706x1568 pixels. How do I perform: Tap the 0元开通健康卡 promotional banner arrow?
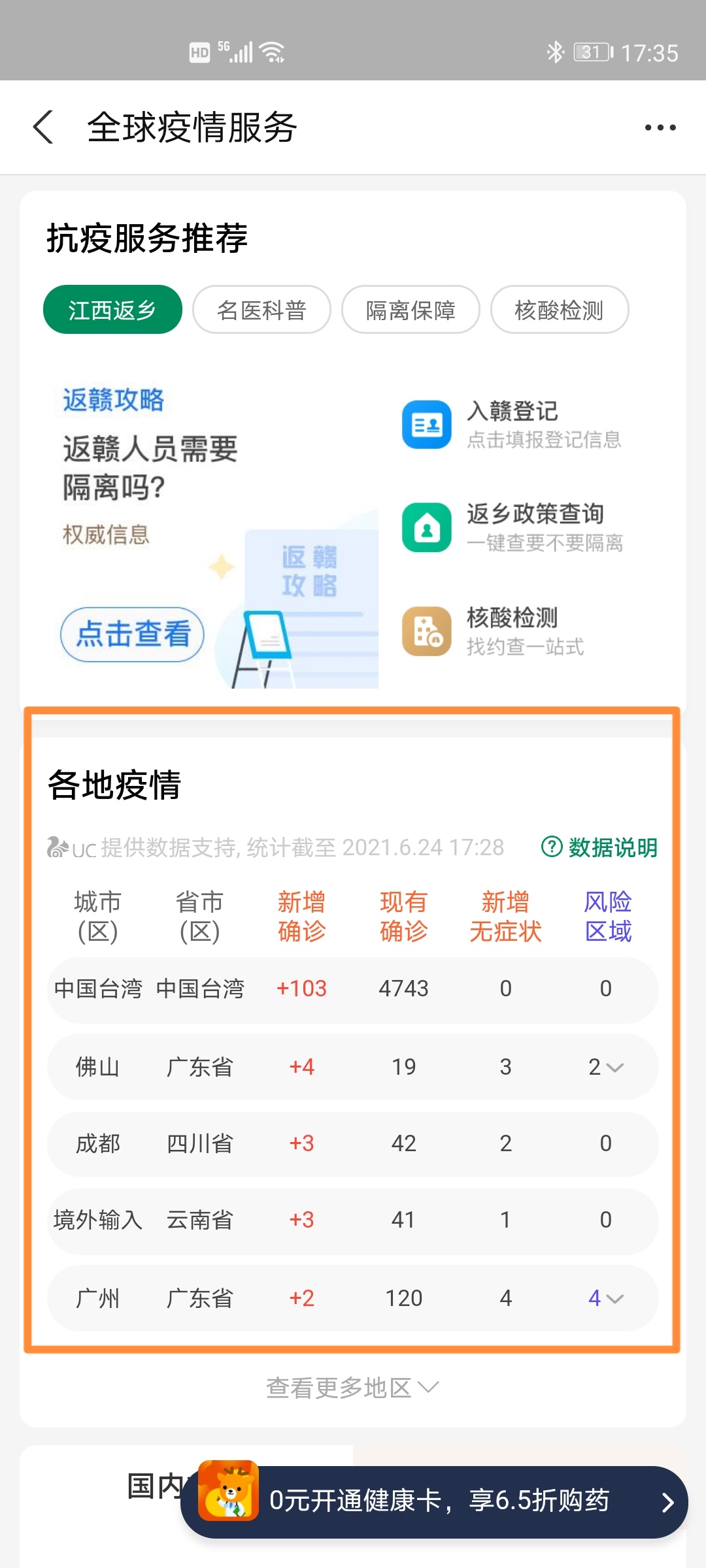[x=668, y=1501]
